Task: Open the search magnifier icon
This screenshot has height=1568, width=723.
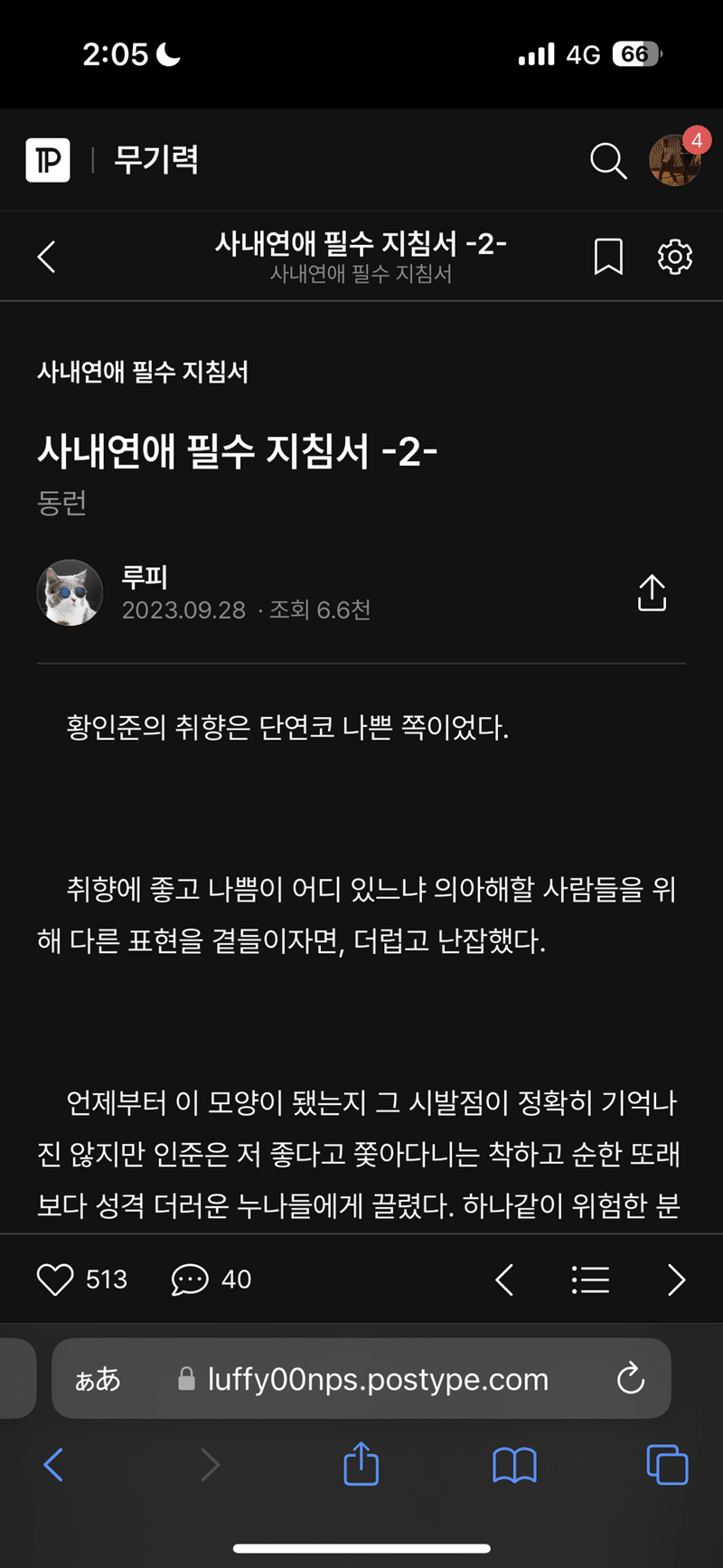Action: coord(608,161)
